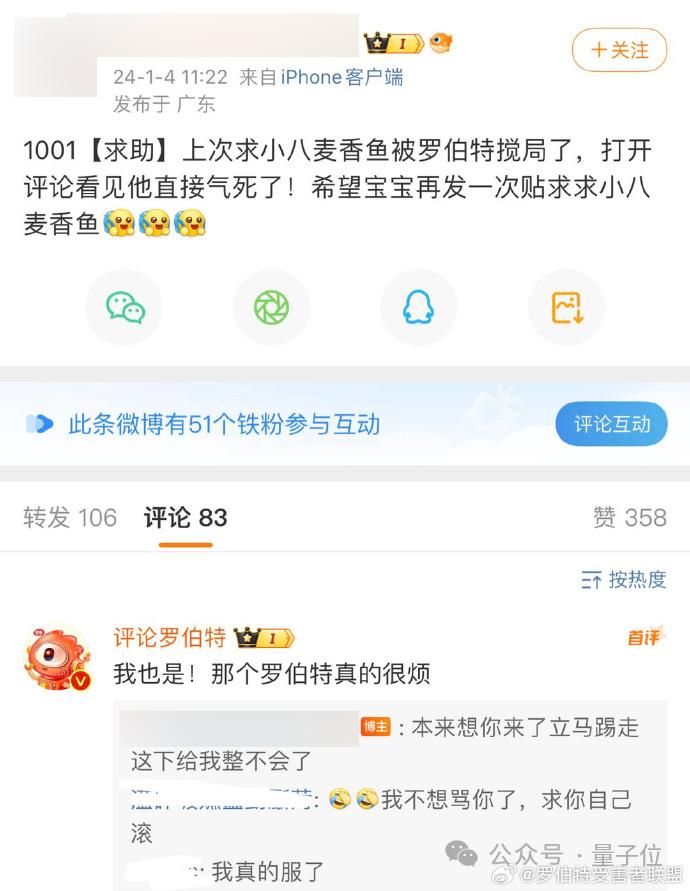This screenshot has width=690, height=891.
Task: Save the post as an image
Action: (x=566, y=308)
